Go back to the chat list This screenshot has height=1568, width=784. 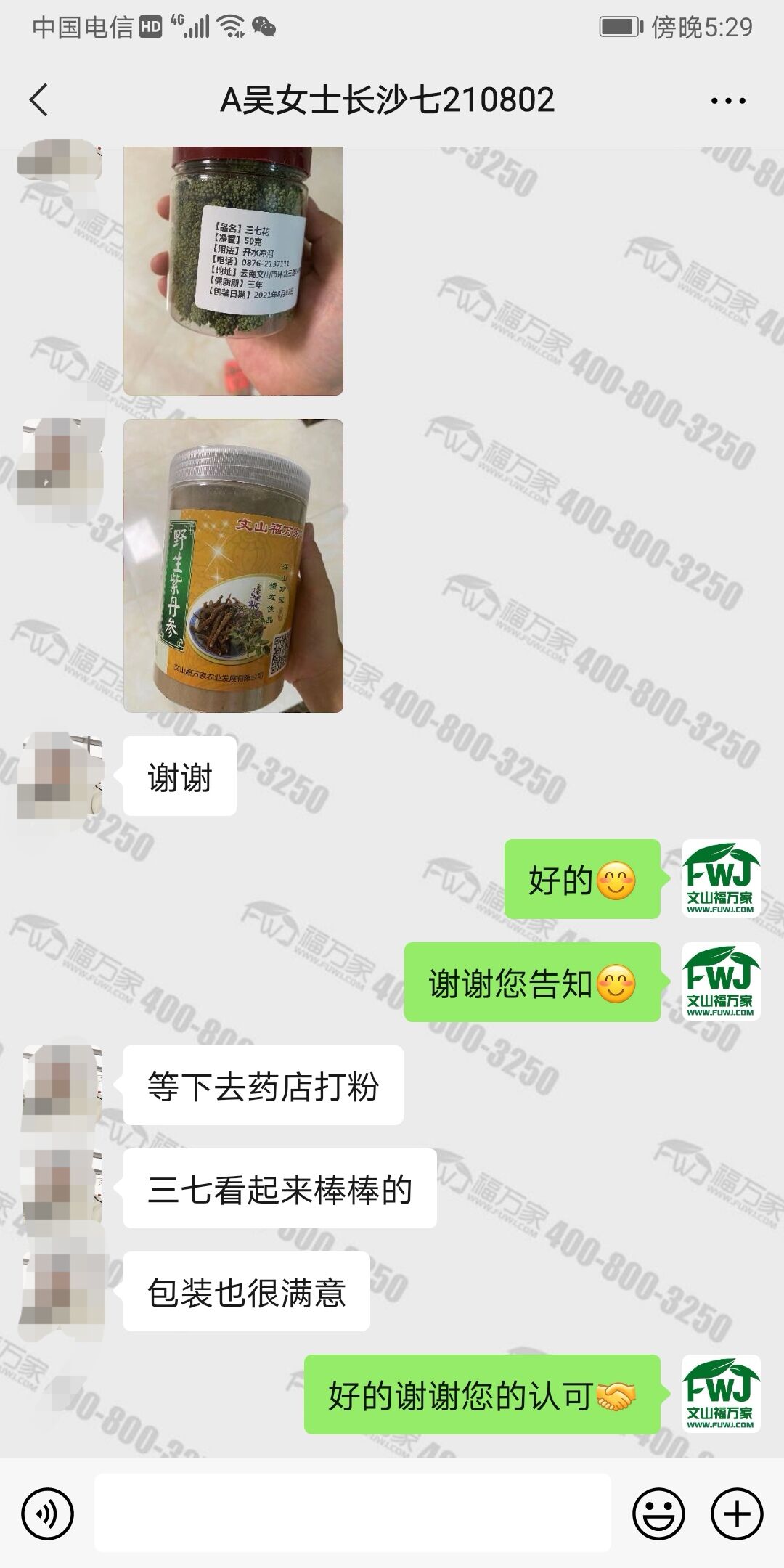pos(39,99)
